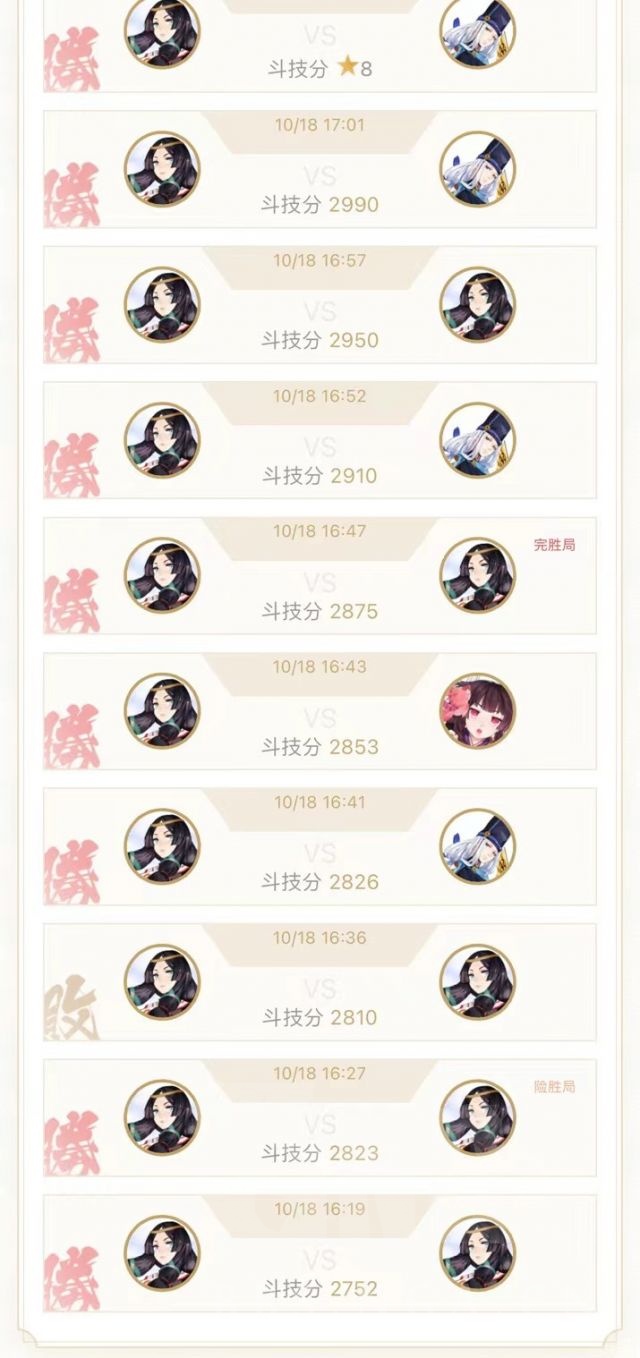
Task: Open the 10/18 16:19 match record
Action: 320,1253
